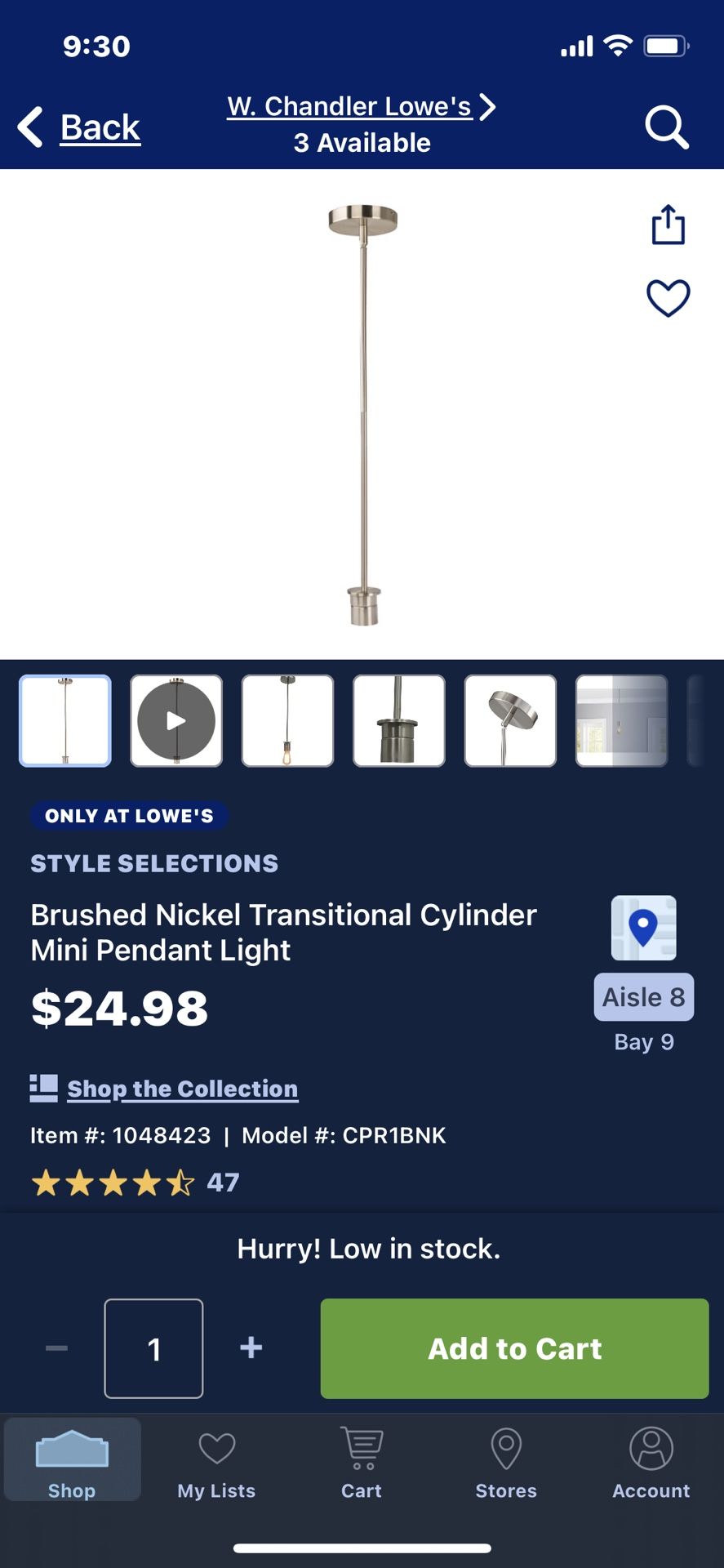Play the product video thumbnail
Viewport: 724px width, 1568px height.
(176, 721)
